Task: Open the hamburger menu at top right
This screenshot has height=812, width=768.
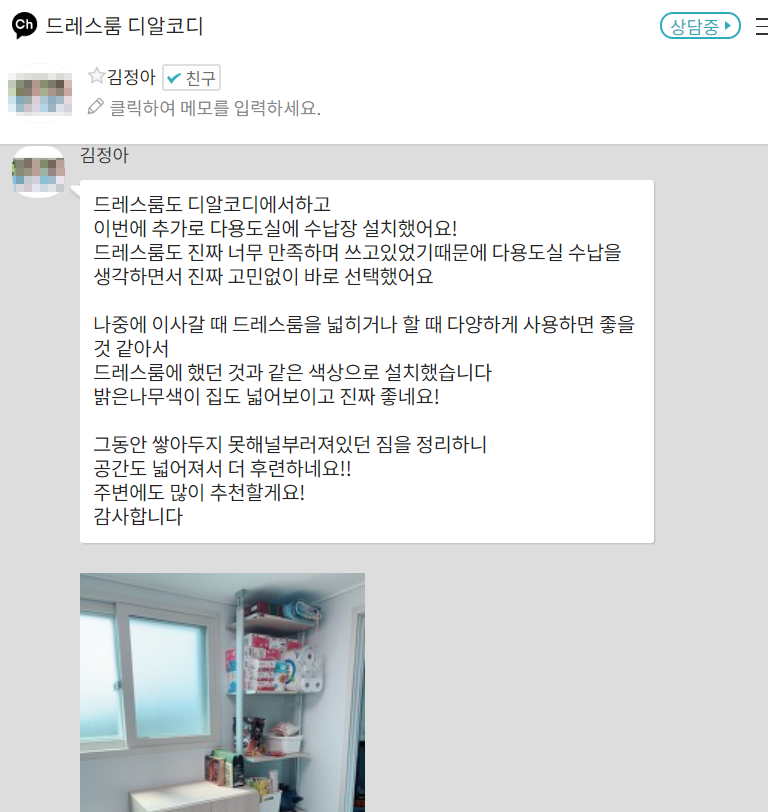Action: click(x=761, y=26)
